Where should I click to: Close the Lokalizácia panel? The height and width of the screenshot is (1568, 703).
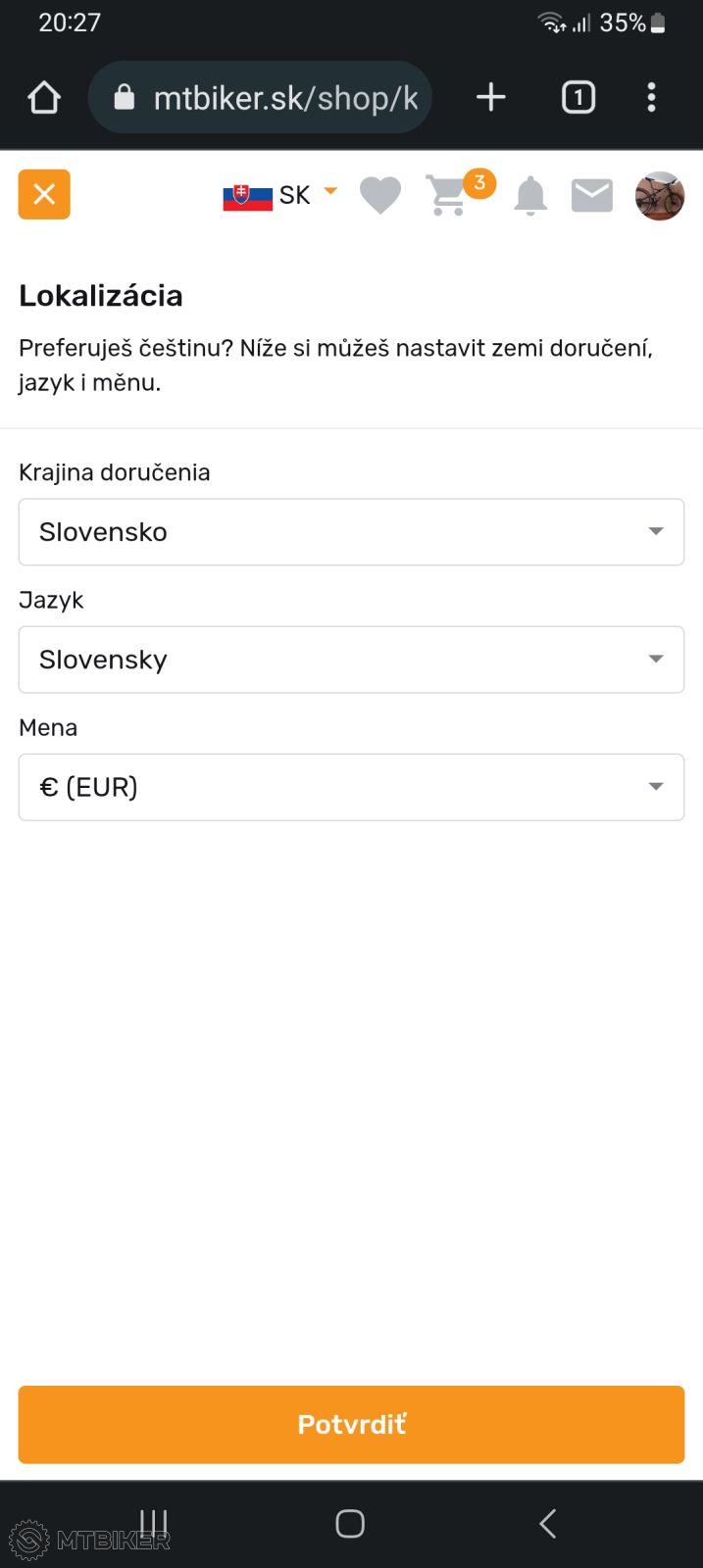click(x=44, y=194)
